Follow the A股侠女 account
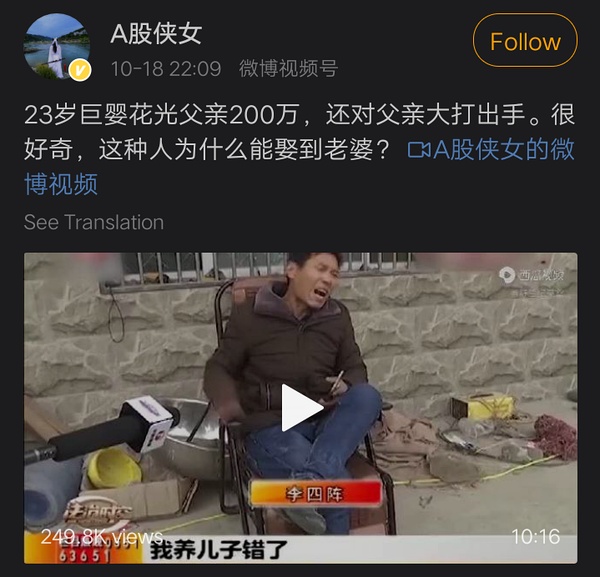 coord(524,42)
